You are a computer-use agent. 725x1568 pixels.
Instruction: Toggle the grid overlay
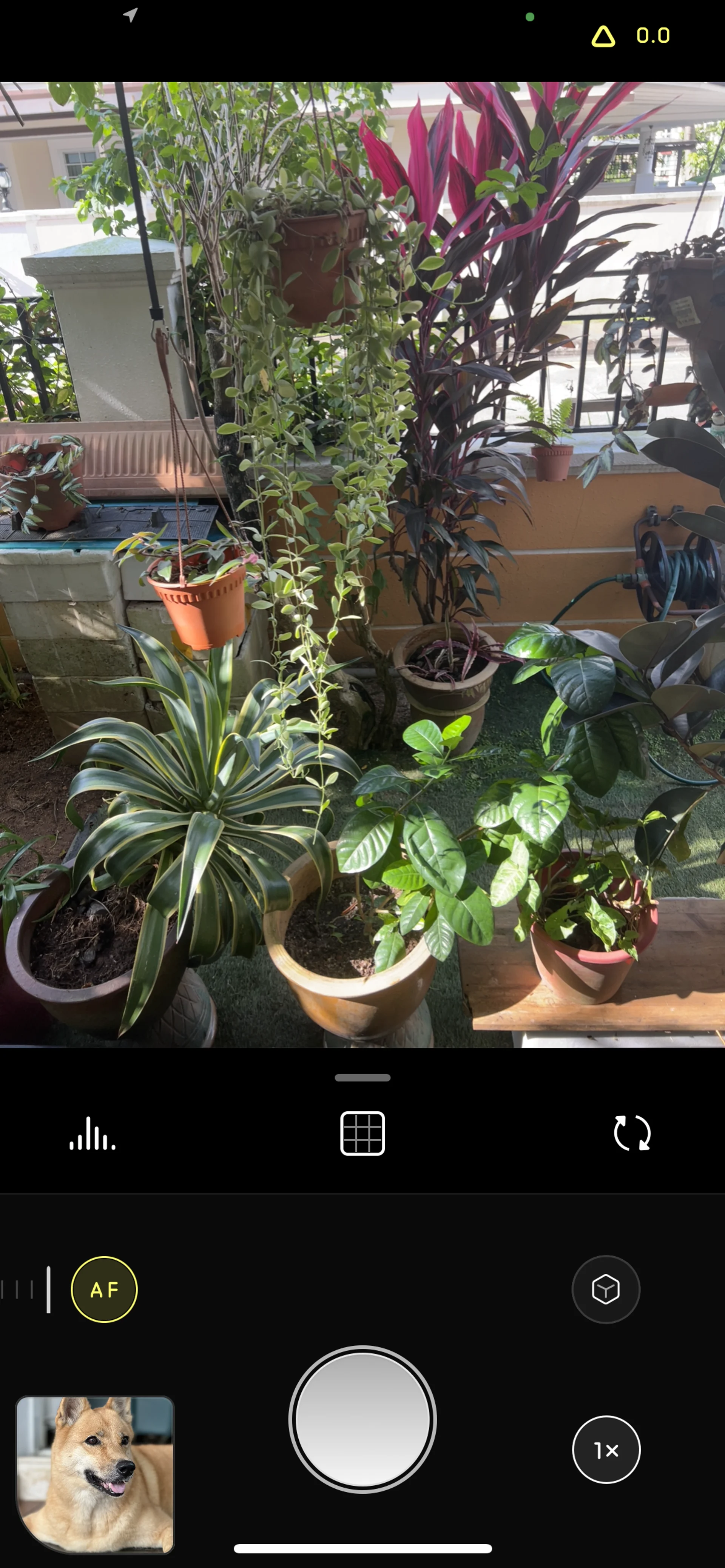[x=362, y=1133]
